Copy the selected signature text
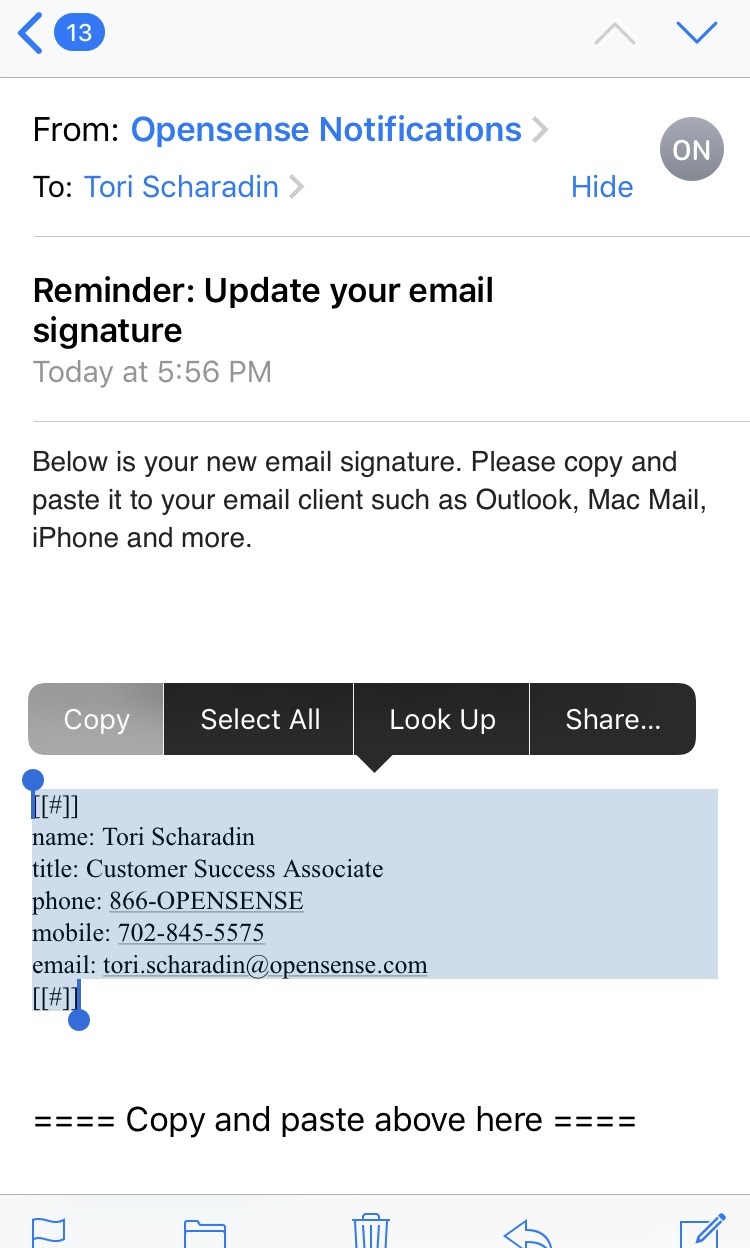 coord(96,719)
